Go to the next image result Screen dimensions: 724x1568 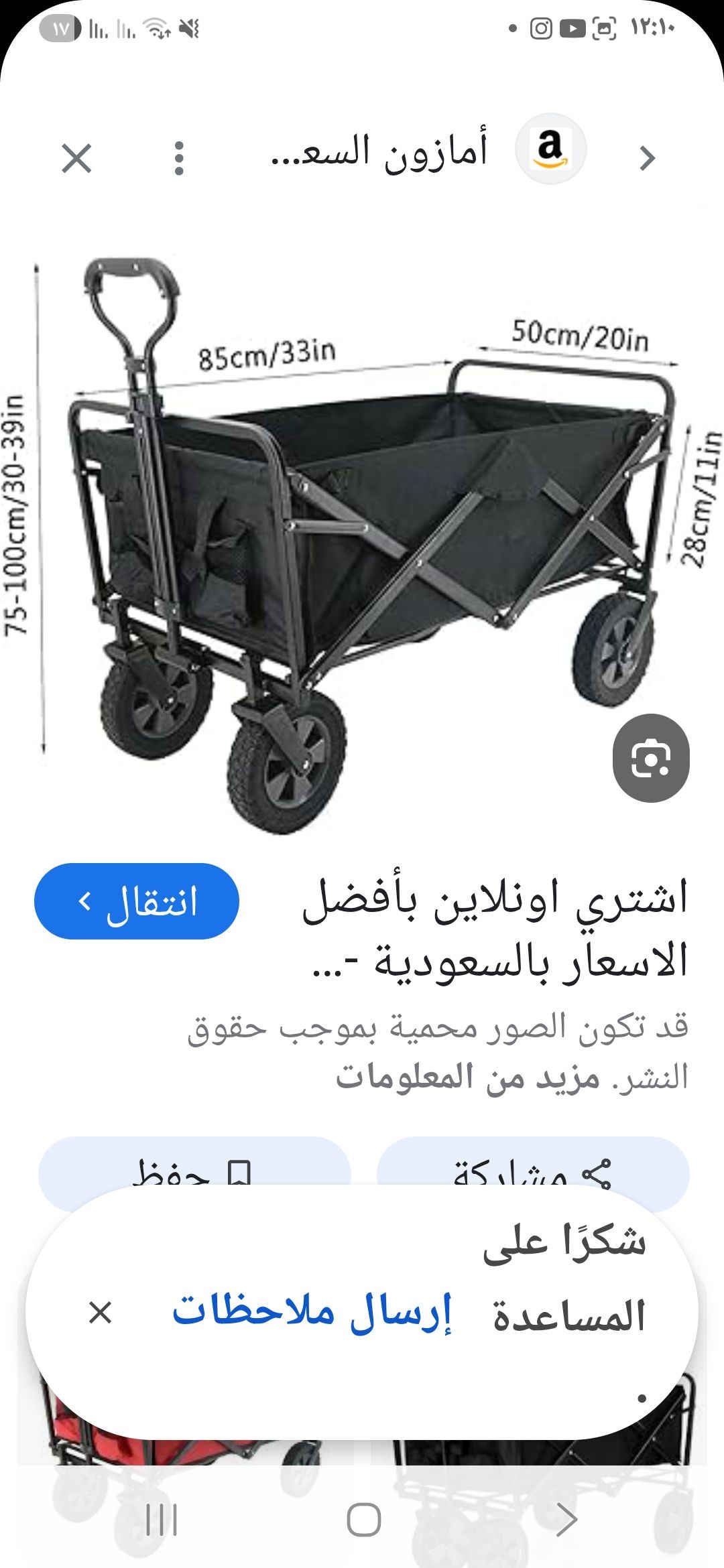click(x=646, y=159)
